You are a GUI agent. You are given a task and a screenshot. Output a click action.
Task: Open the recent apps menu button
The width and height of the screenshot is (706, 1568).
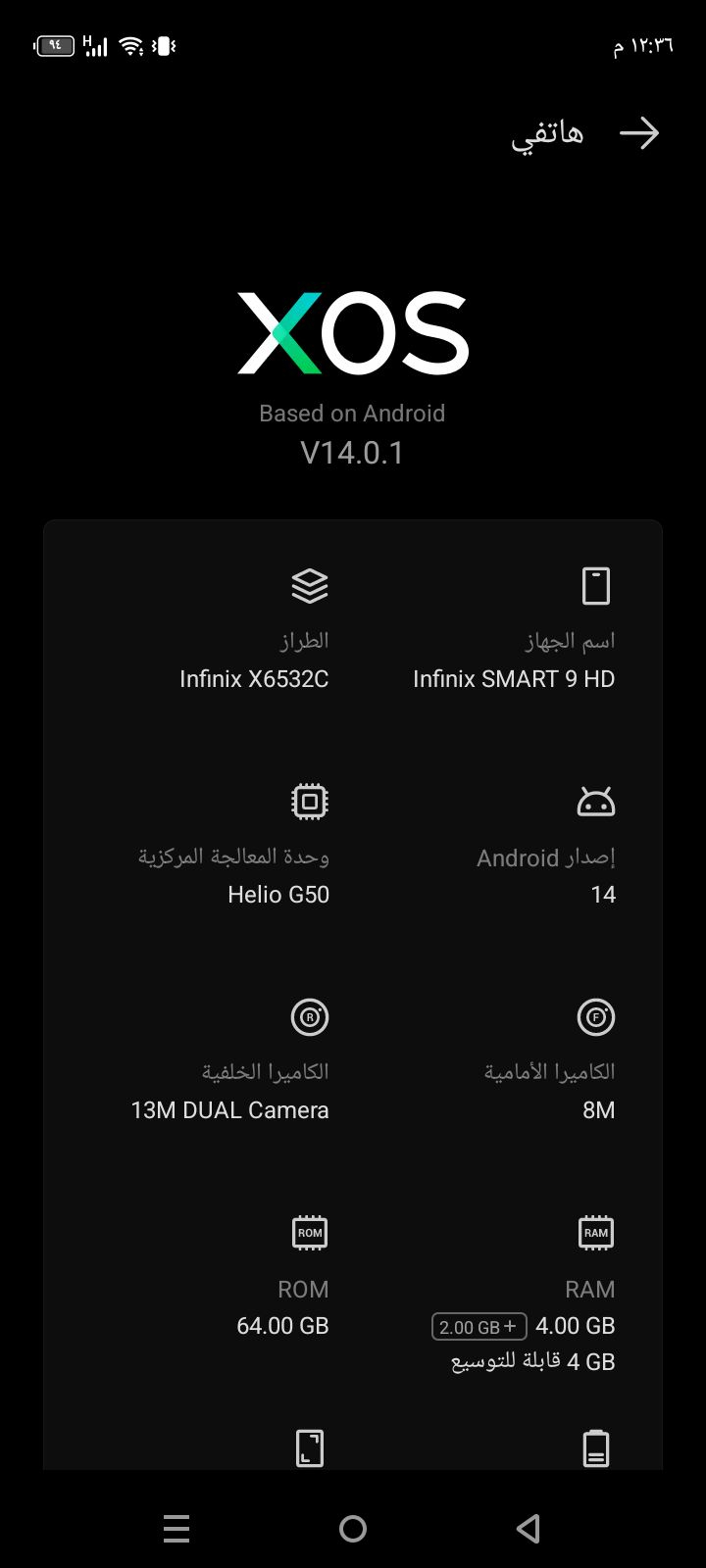[176, 1528]
